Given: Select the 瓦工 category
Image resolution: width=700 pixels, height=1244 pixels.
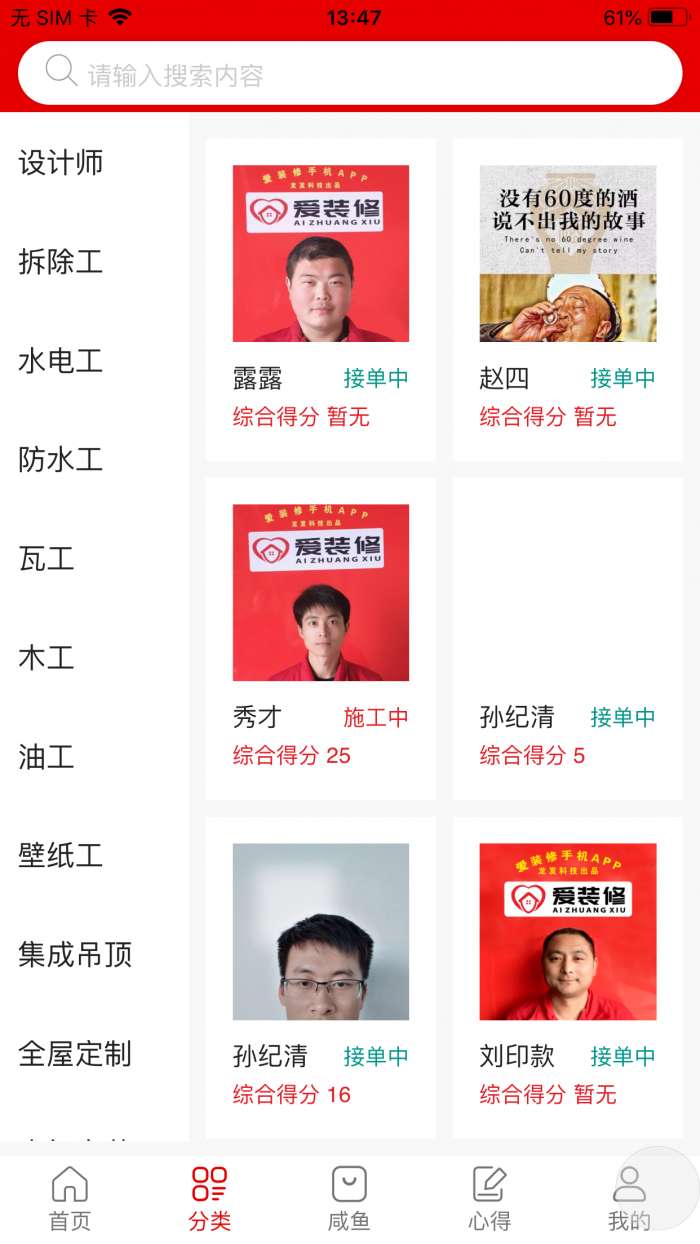Looking at the screenshot, I should click(x=47, y=559).
